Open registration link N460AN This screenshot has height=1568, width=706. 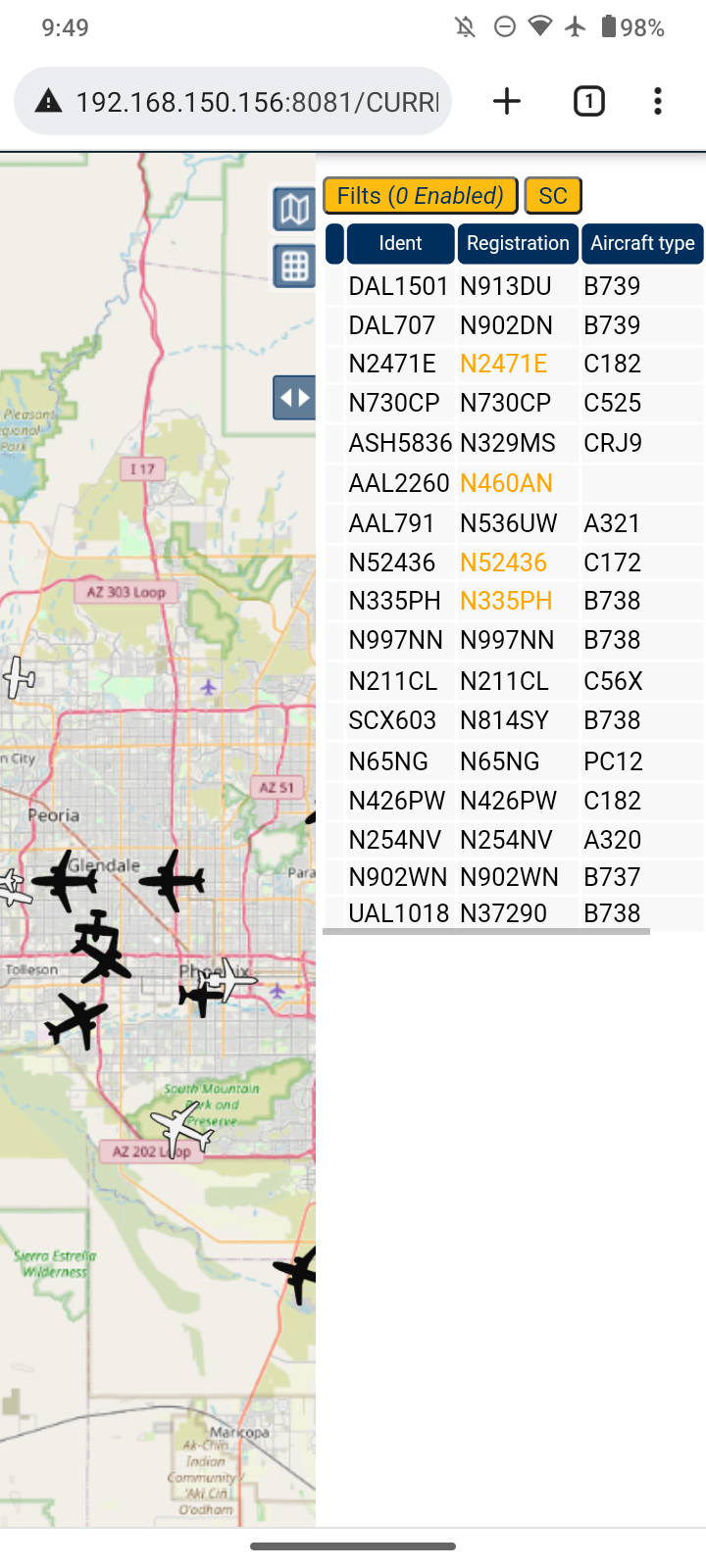pos(506,483)
